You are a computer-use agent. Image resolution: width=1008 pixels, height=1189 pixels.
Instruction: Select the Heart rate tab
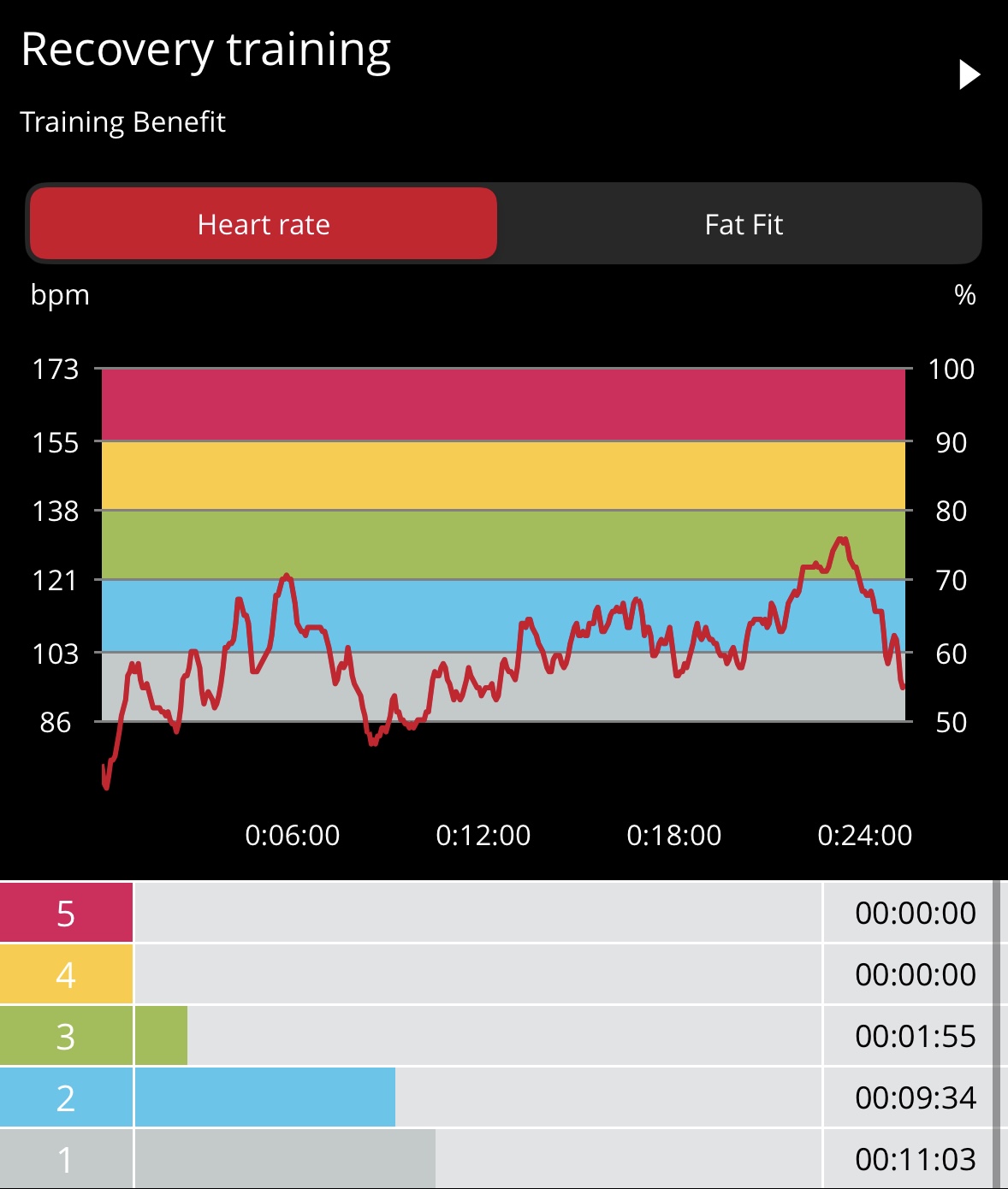(x=264, y=225)
